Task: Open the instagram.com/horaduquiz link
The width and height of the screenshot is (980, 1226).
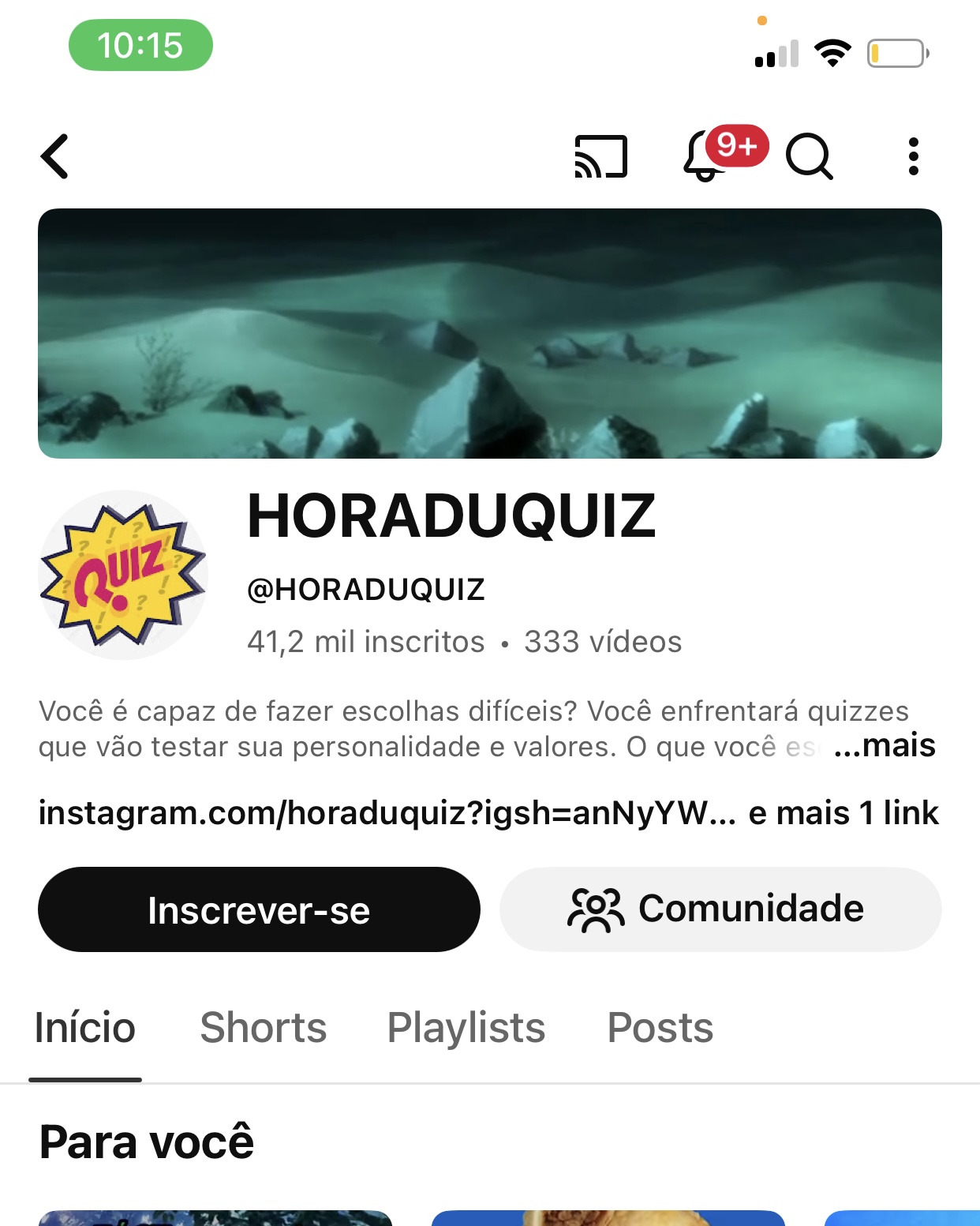Action: [x=387, y=813]
